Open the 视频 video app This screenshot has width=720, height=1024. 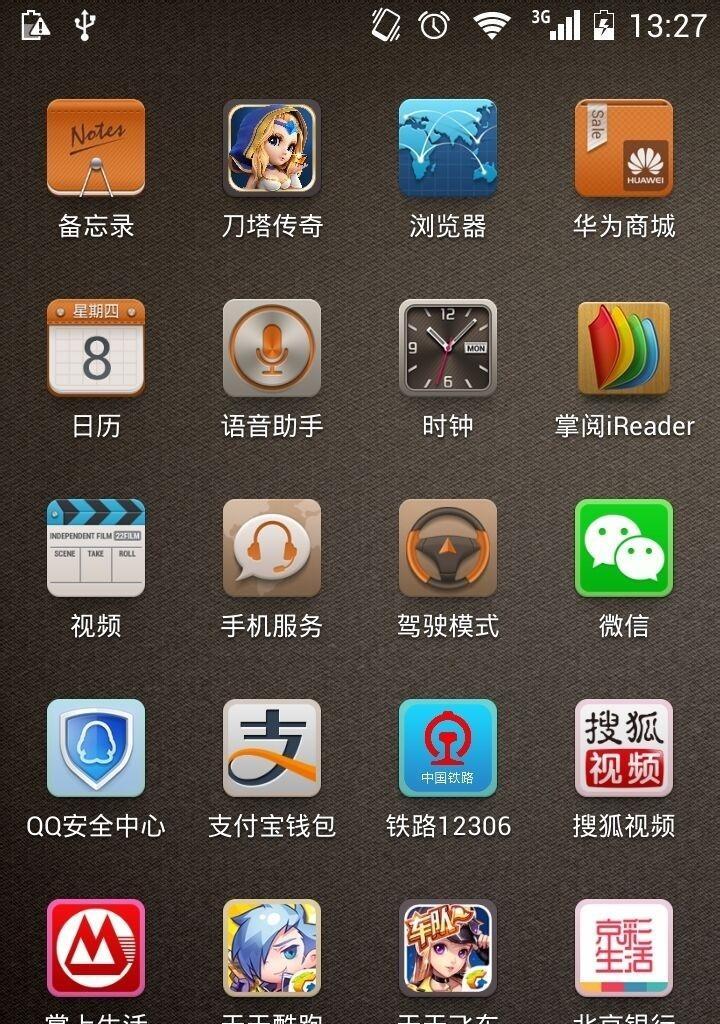pyautogui.click(x=96, y=548)
